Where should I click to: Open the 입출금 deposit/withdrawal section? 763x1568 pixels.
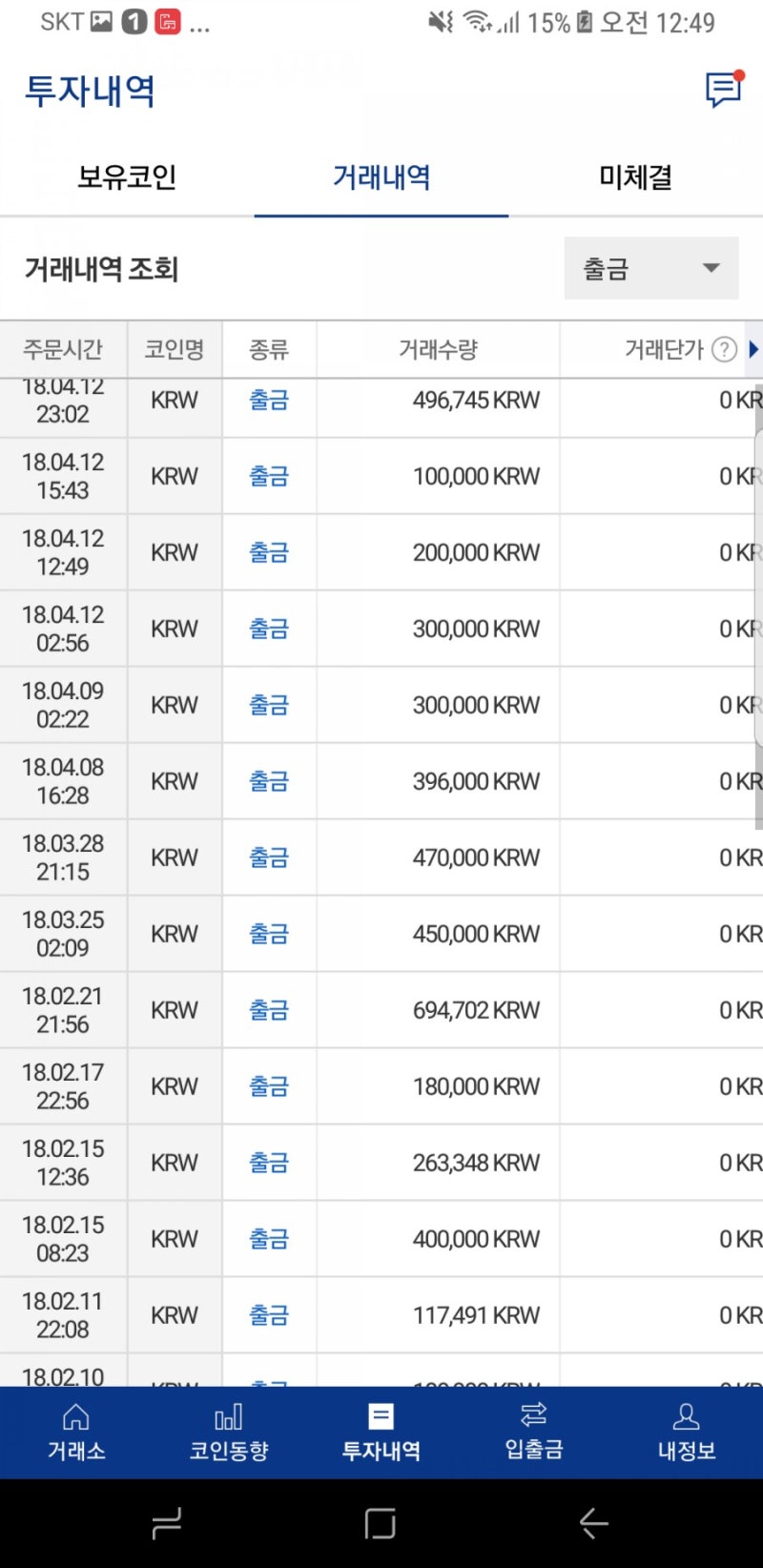point(533,1433)
